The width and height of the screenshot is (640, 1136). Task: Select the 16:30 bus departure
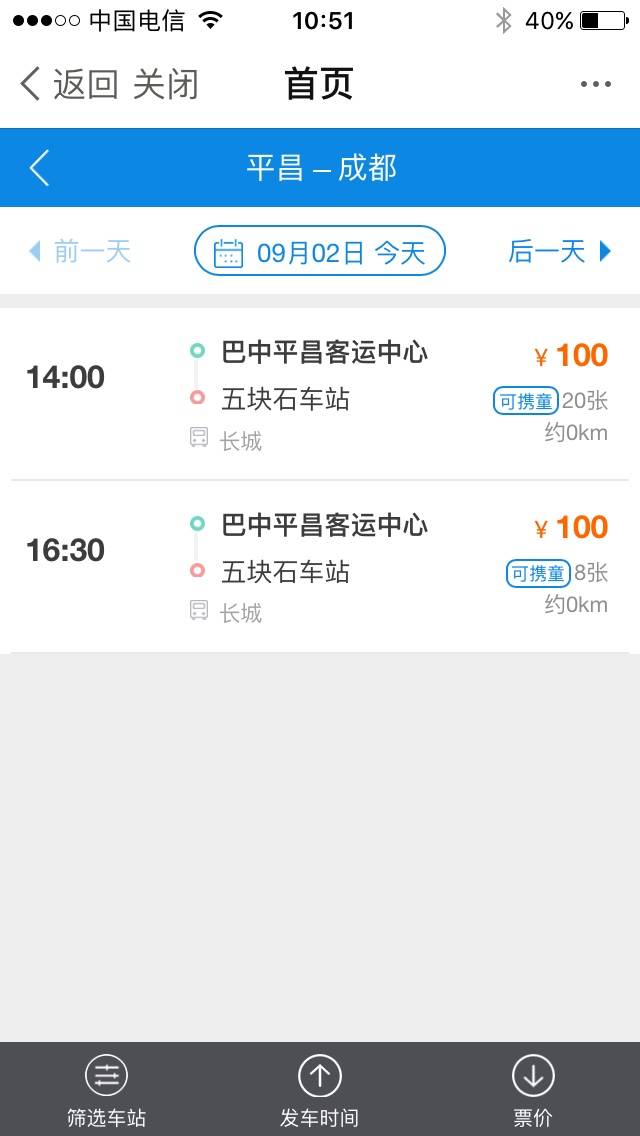click(320, 567)
